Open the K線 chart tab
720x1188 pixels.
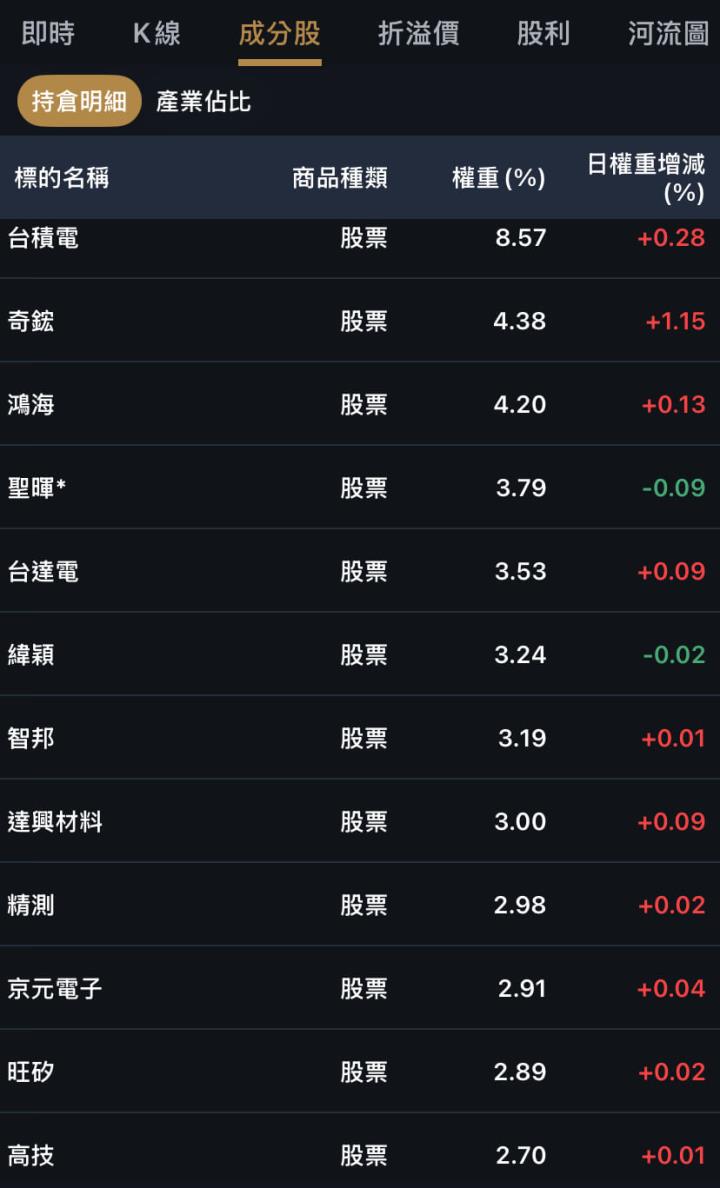pos(155,33)
